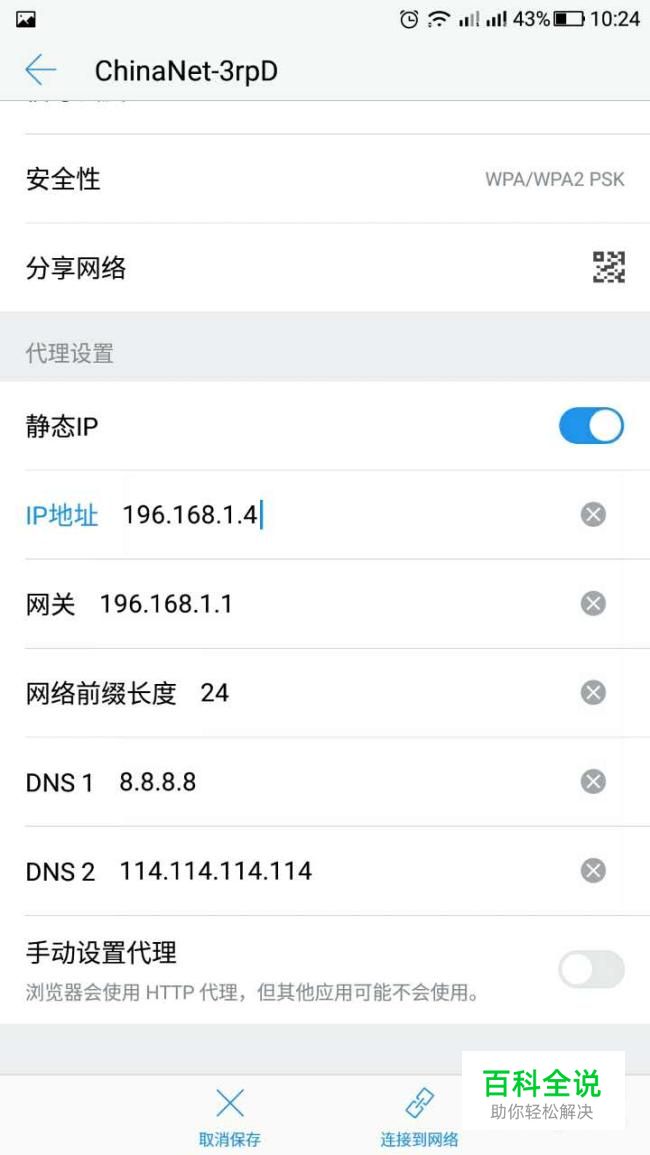Viewport: 650px width, 1155px height.
Task: Clear the IP address 196.168.1.4
Action: pyautogui.click(x=593, y=514)
